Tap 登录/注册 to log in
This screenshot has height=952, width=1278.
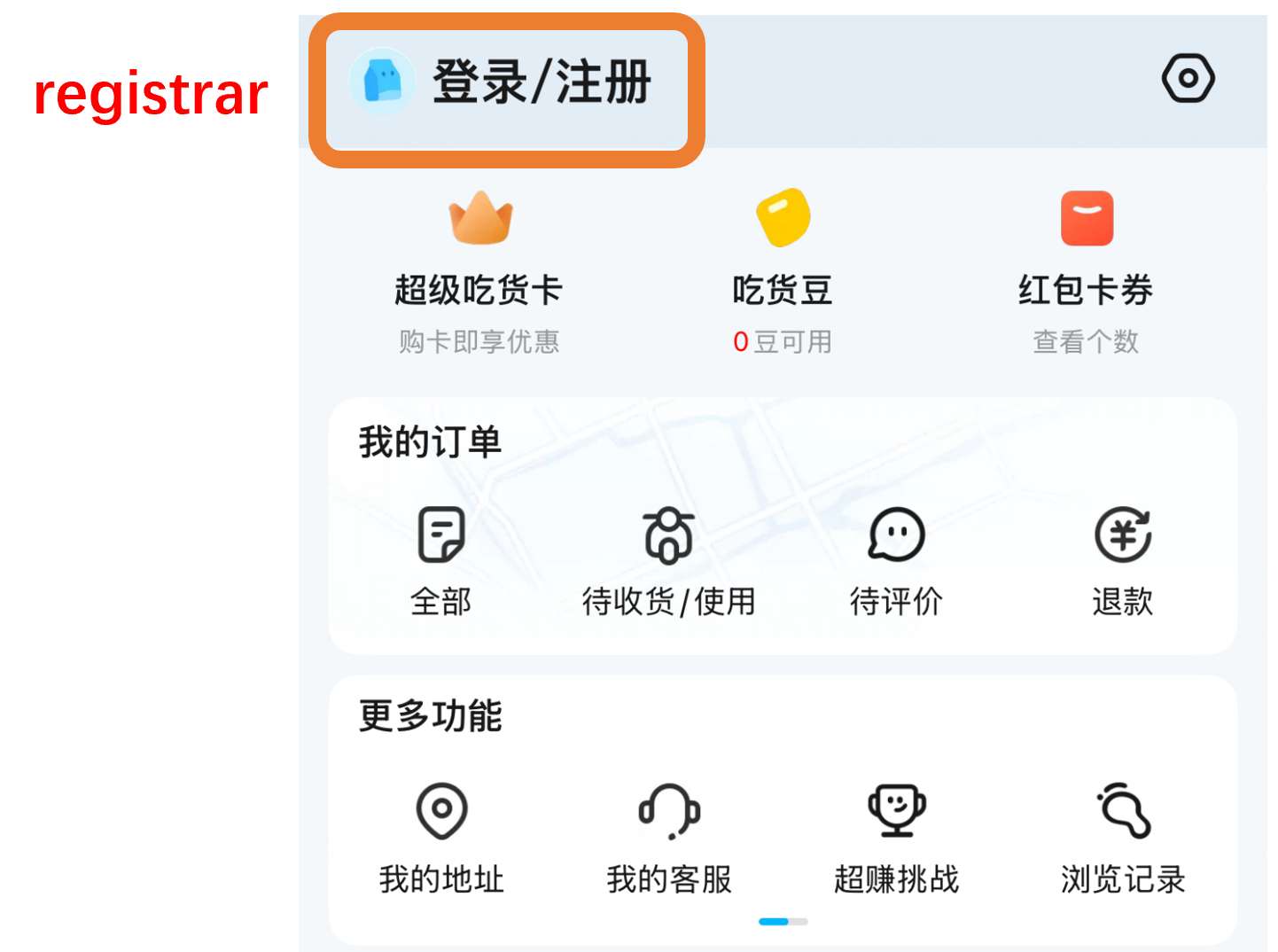click(x=541, y=82)
